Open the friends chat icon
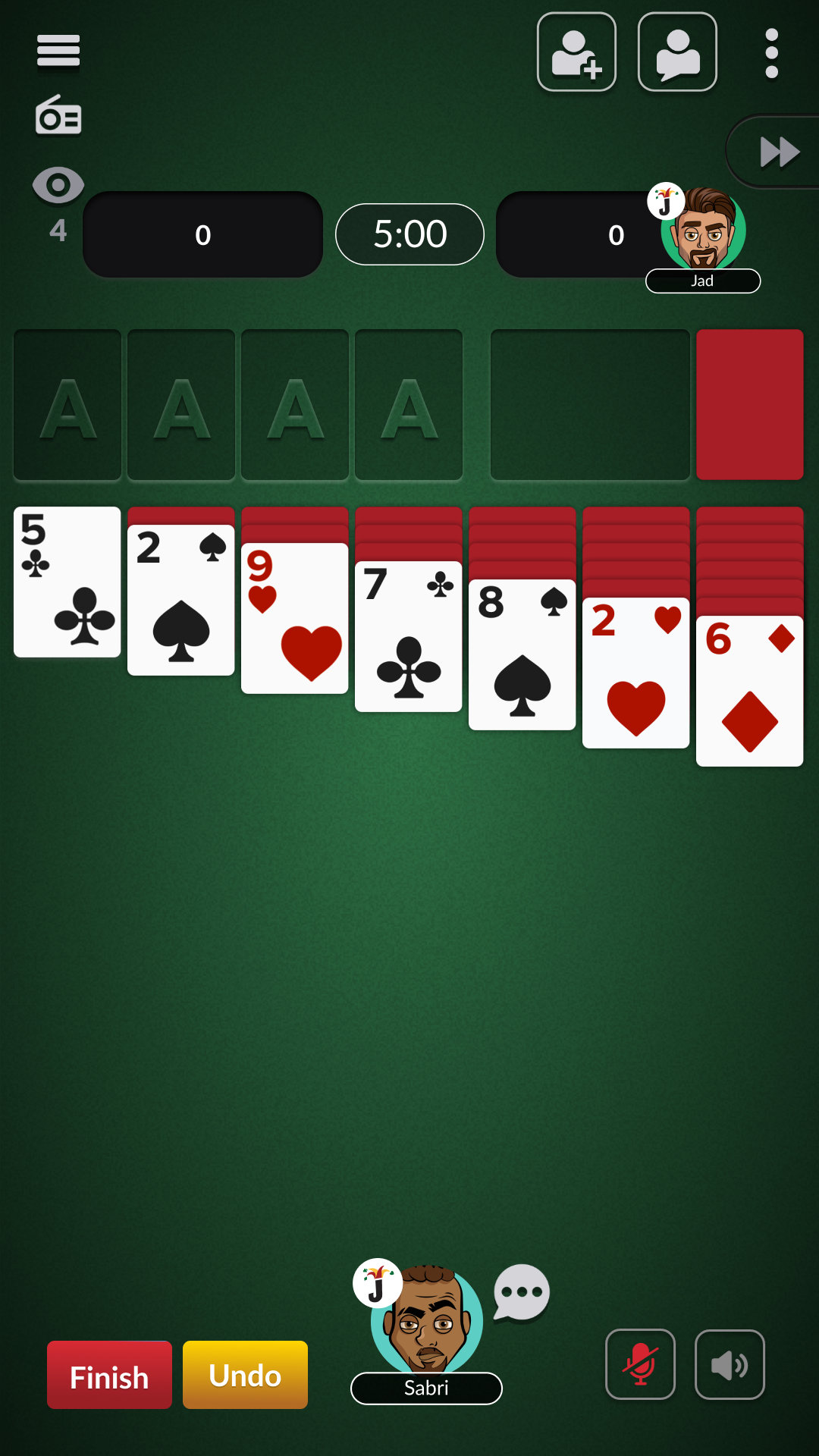Screen dimensions: 819x1456 pos(677,52)
